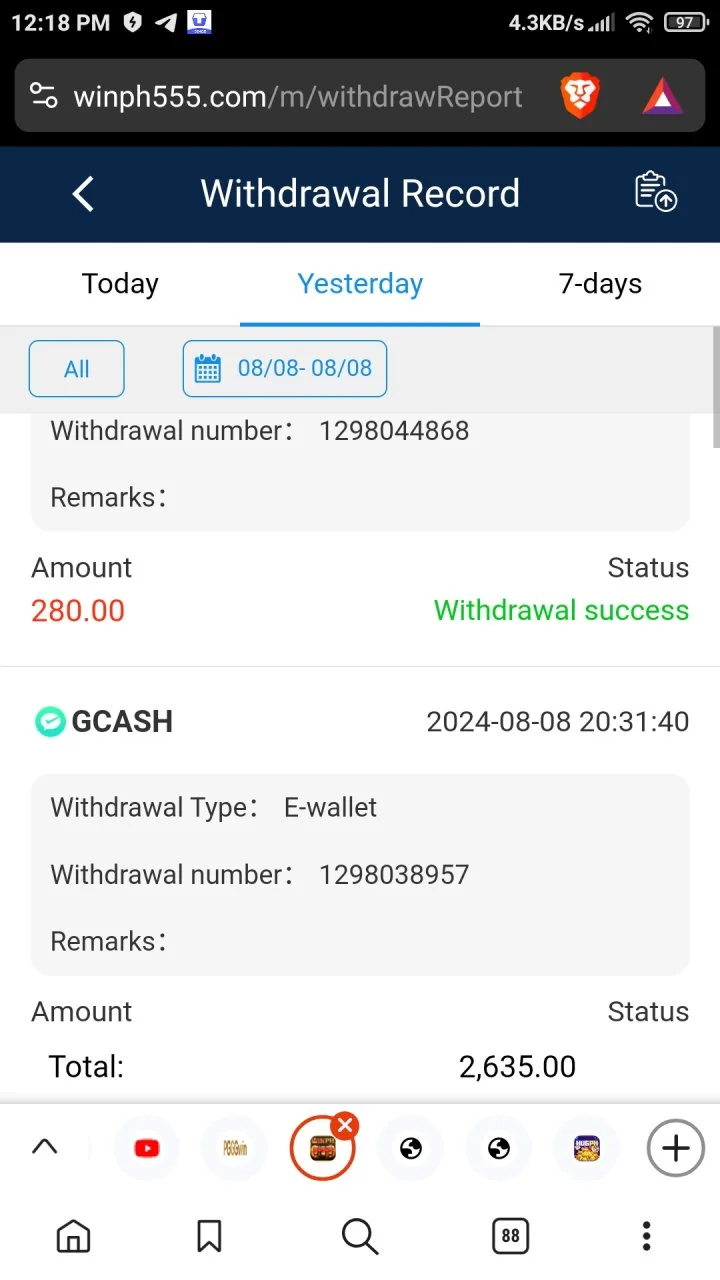
Task: Select the Yesterday tab
Action: [x=360, y=284]
